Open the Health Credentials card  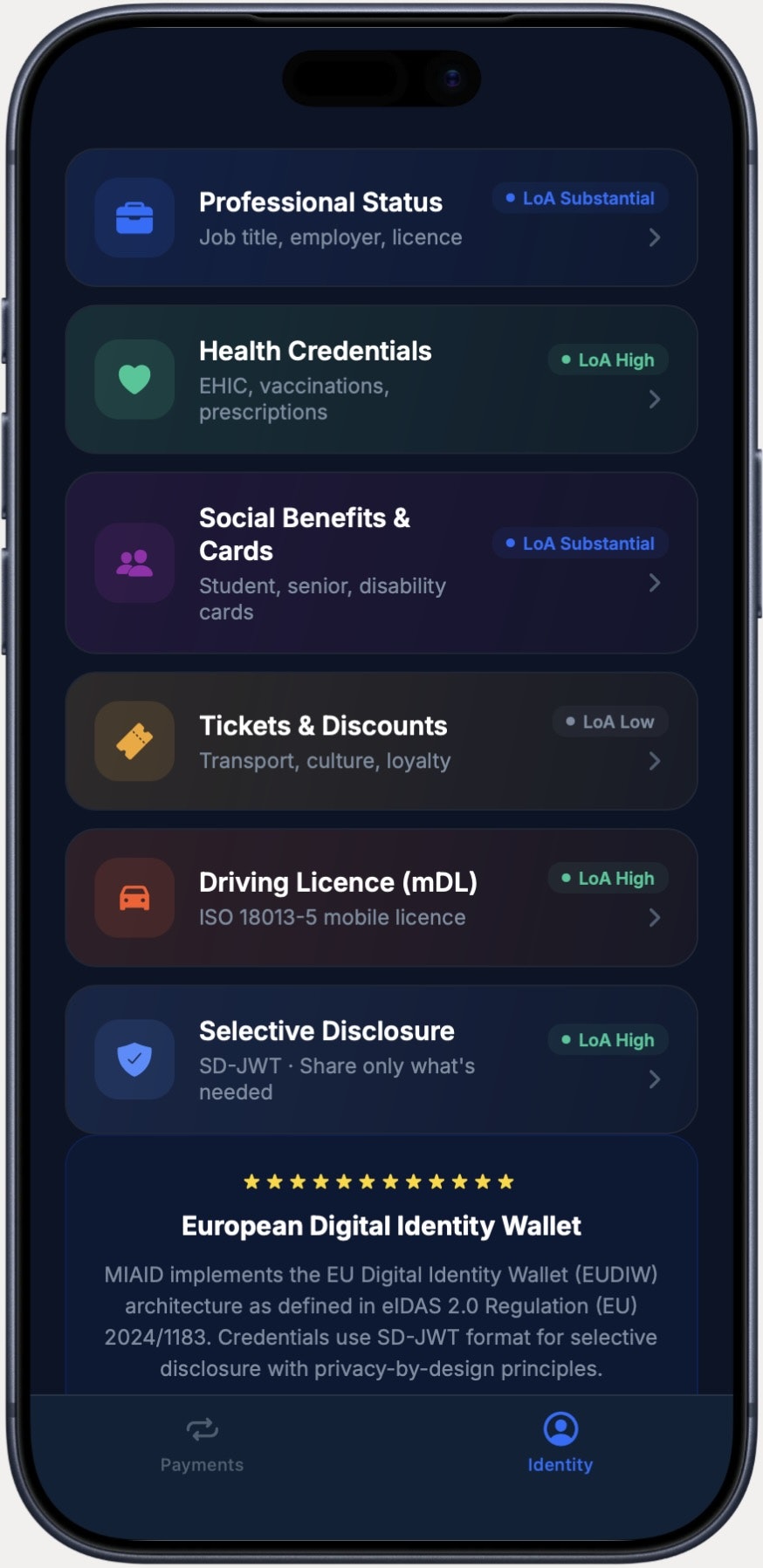pyautogui.click(x=381, y=380)
